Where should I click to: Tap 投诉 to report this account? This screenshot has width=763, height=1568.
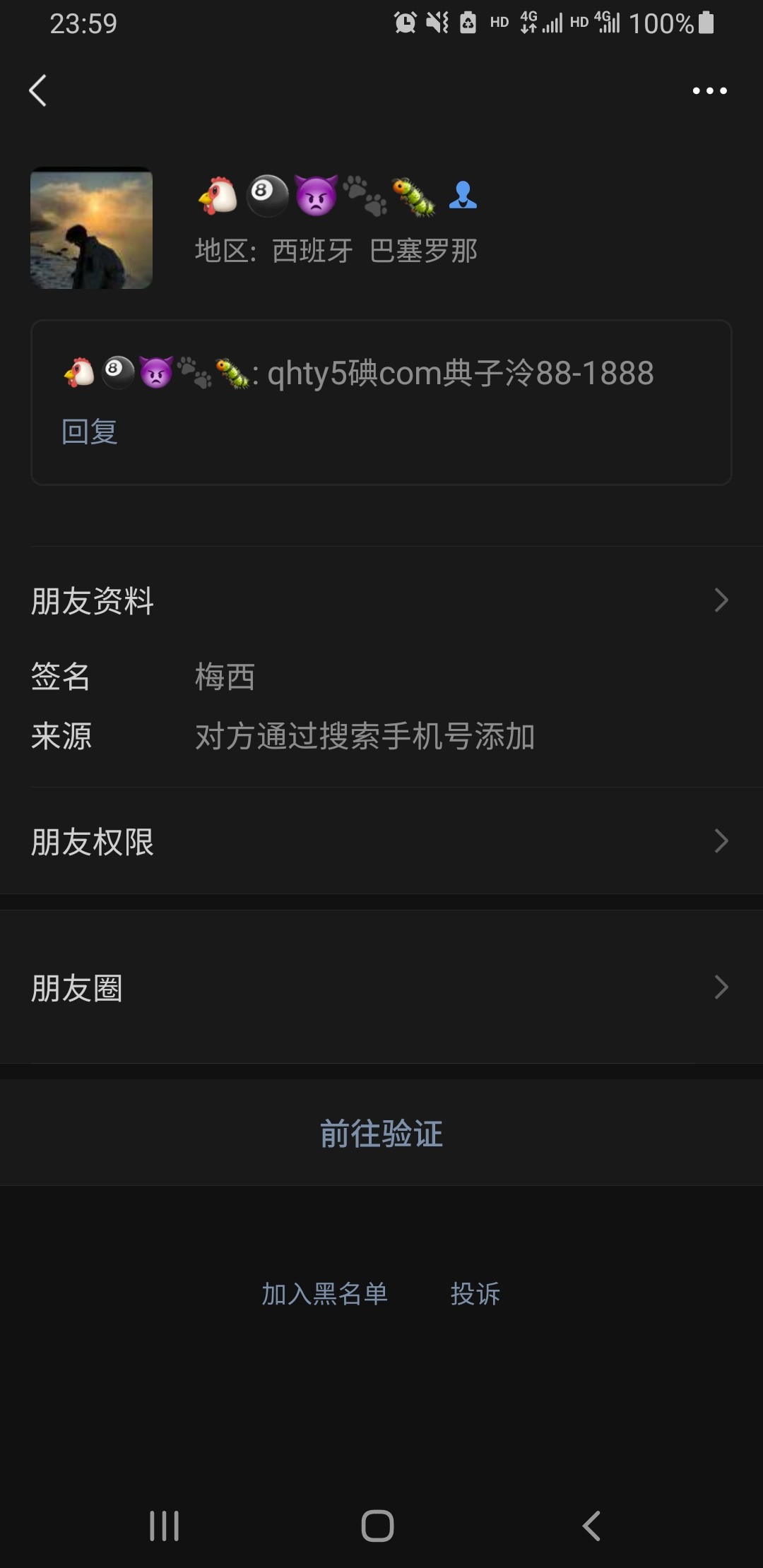(x=475, y=1293)
